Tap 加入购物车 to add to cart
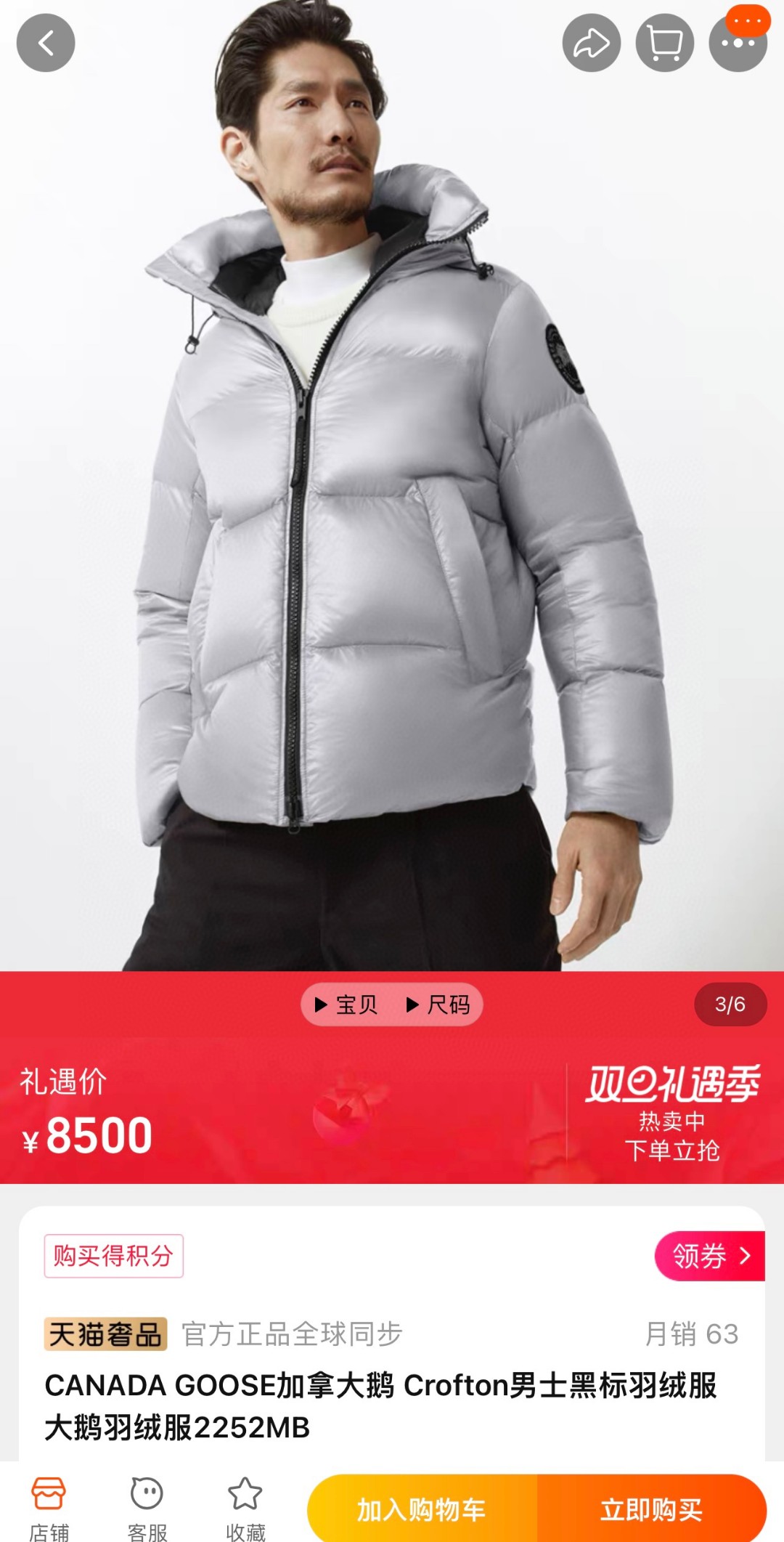784x1542 pixels. tap(422, 1510)
